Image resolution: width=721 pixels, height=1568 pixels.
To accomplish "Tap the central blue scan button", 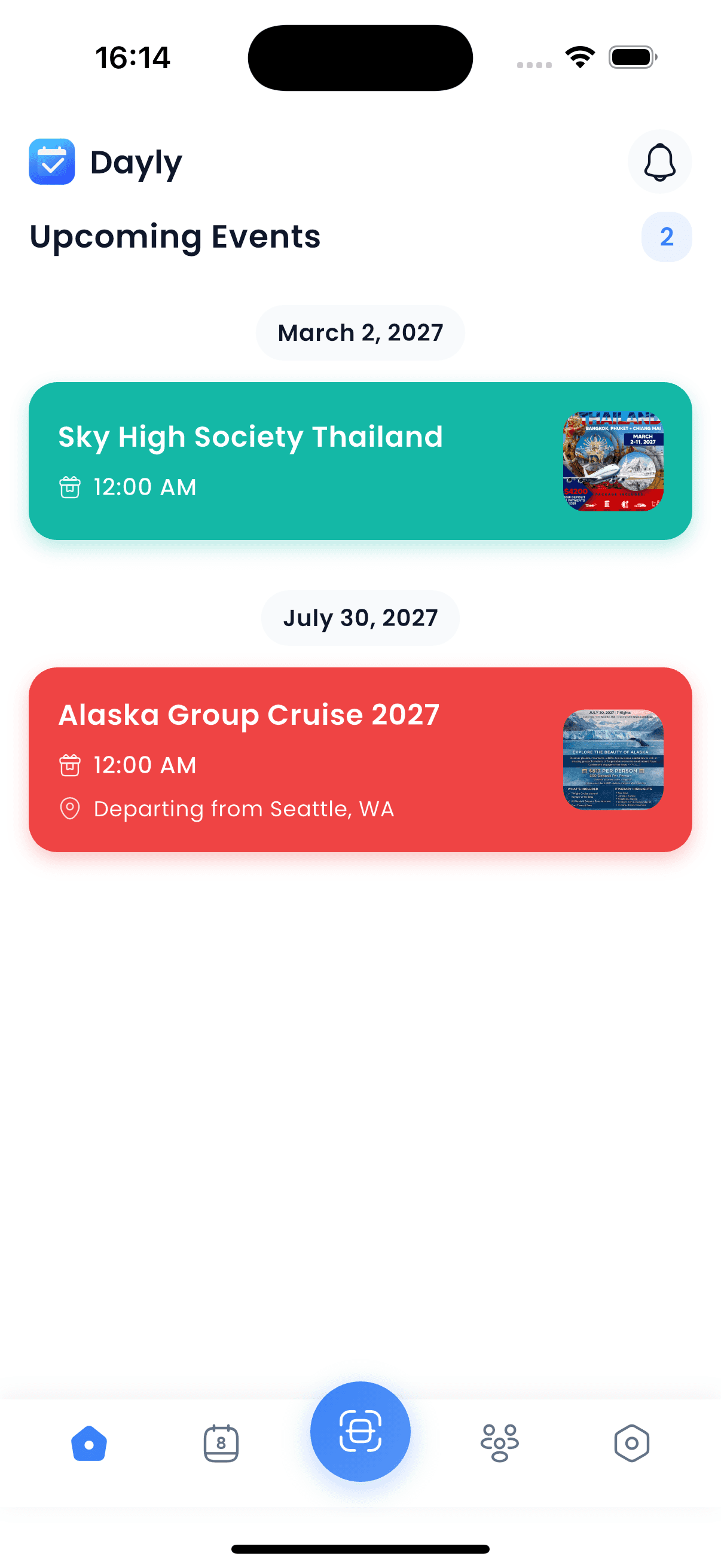I will tap(360, 1432).
